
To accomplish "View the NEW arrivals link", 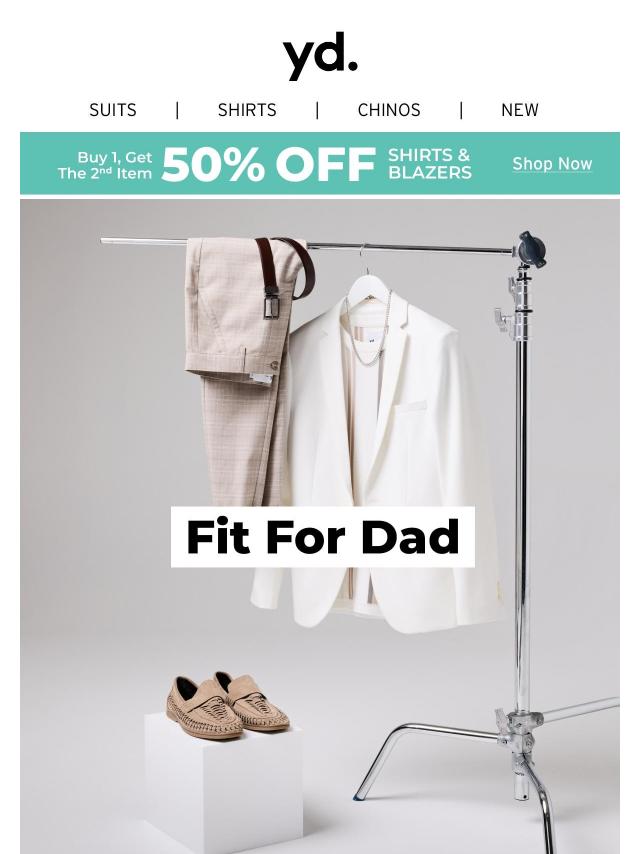I will 519,110.
